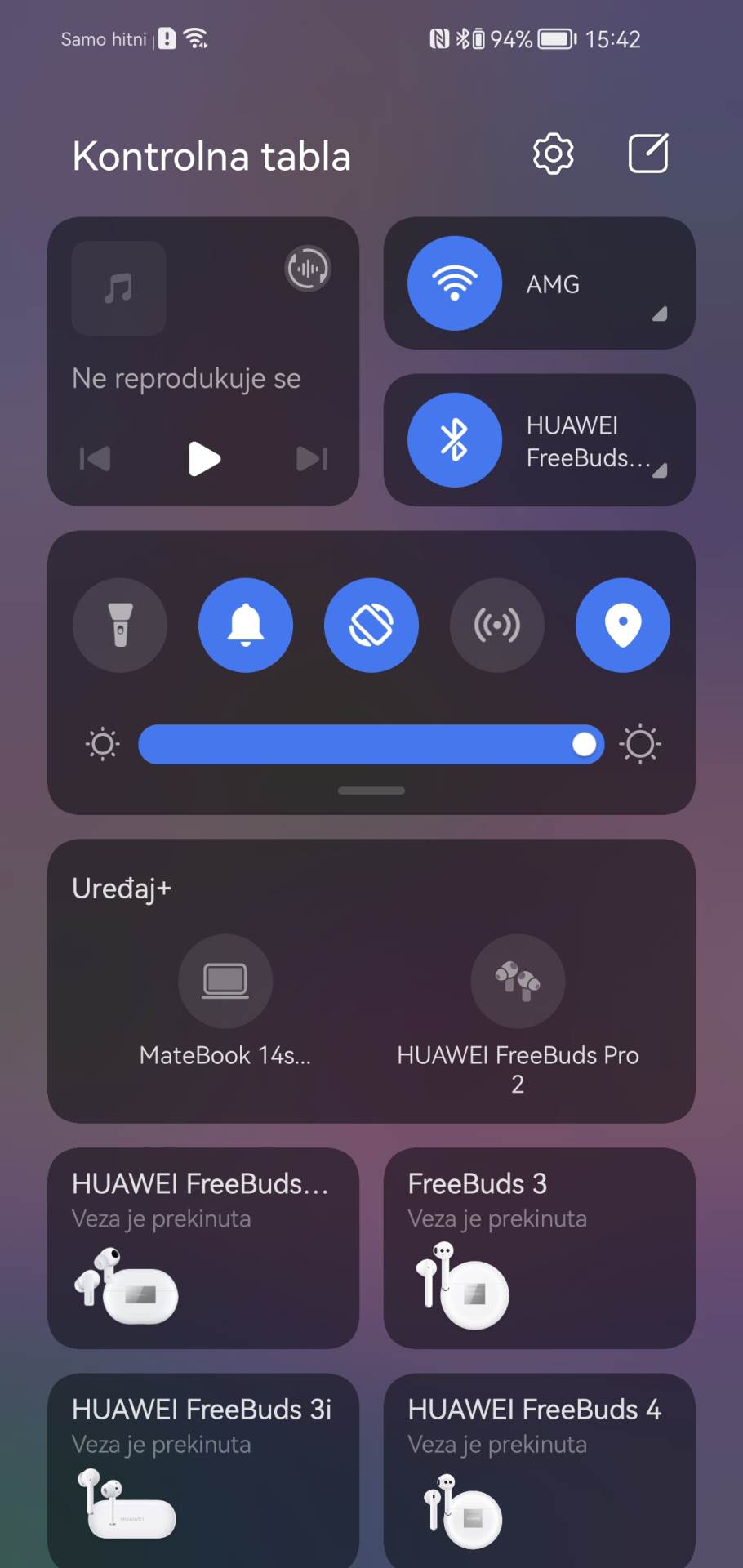The image size is (743, 1568).
Task: Expand the shortcut panel handle
Action: (x=371, y=791)
